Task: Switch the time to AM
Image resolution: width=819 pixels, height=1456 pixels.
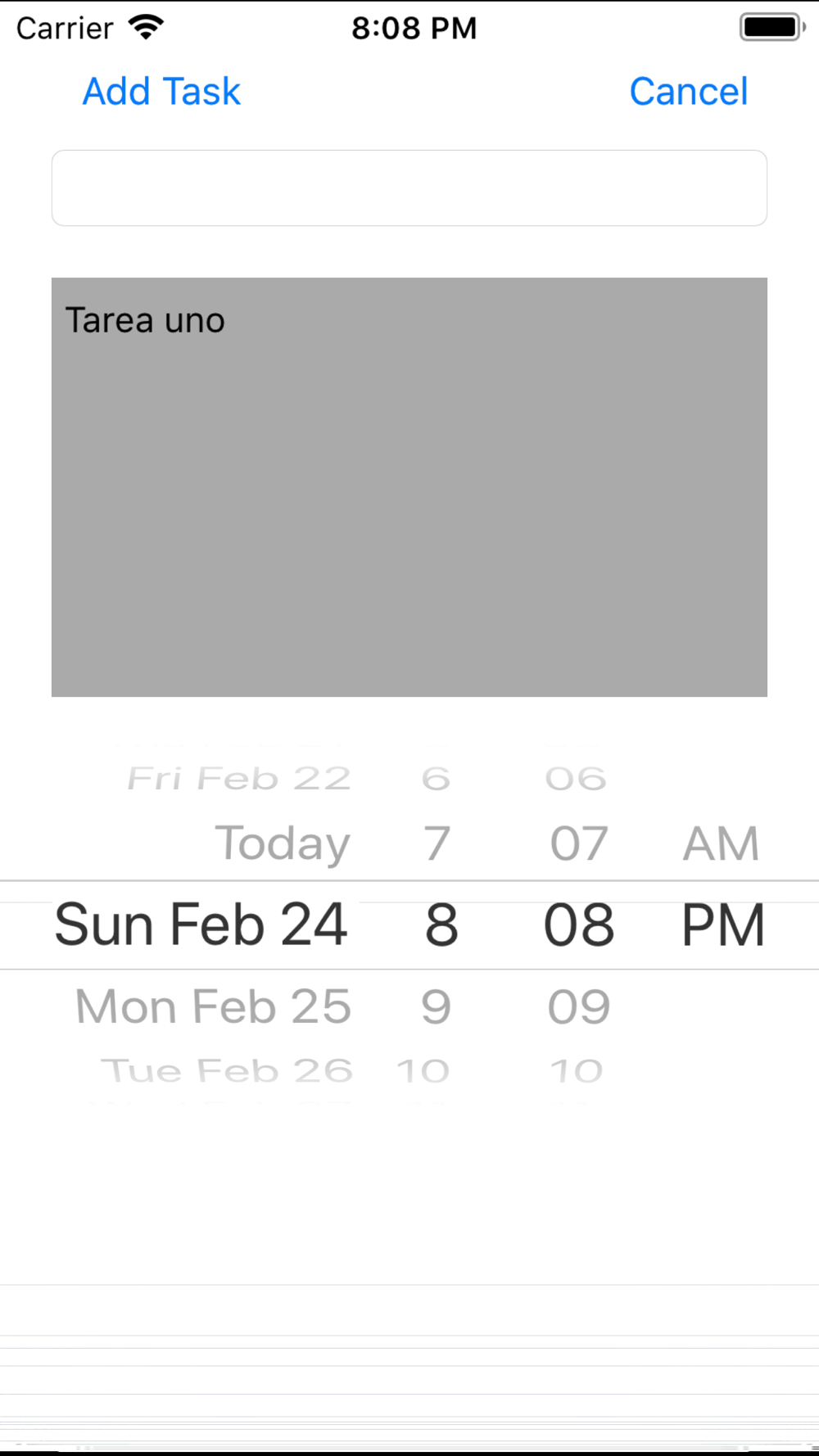Action: tap(722, 843)
